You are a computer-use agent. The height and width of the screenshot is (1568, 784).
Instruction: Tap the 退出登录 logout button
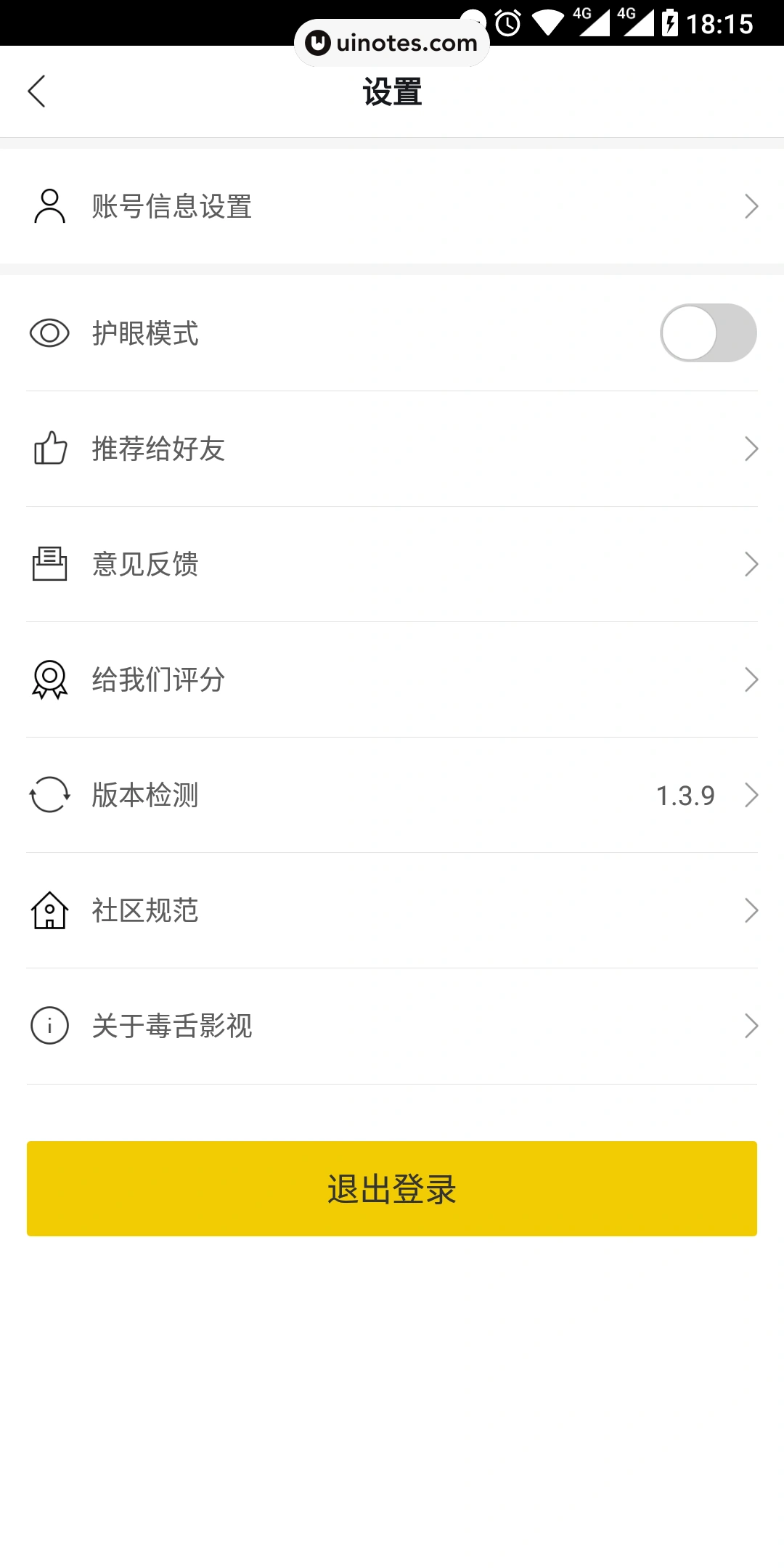coord(392,1188)
